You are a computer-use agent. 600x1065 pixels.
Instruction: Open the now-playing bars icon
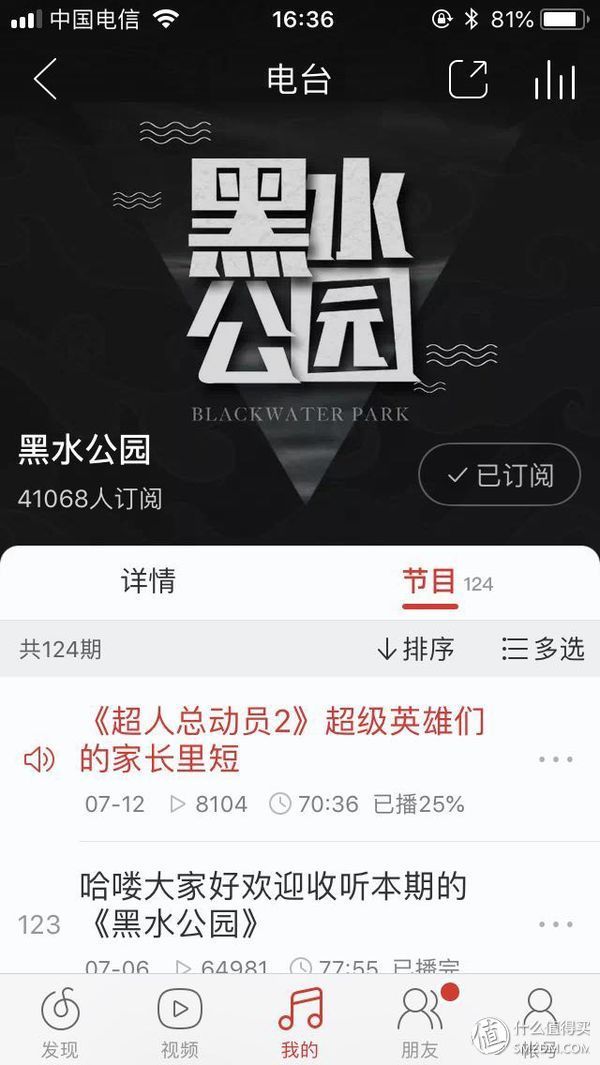pyautogui.click(x=555, y=80)
